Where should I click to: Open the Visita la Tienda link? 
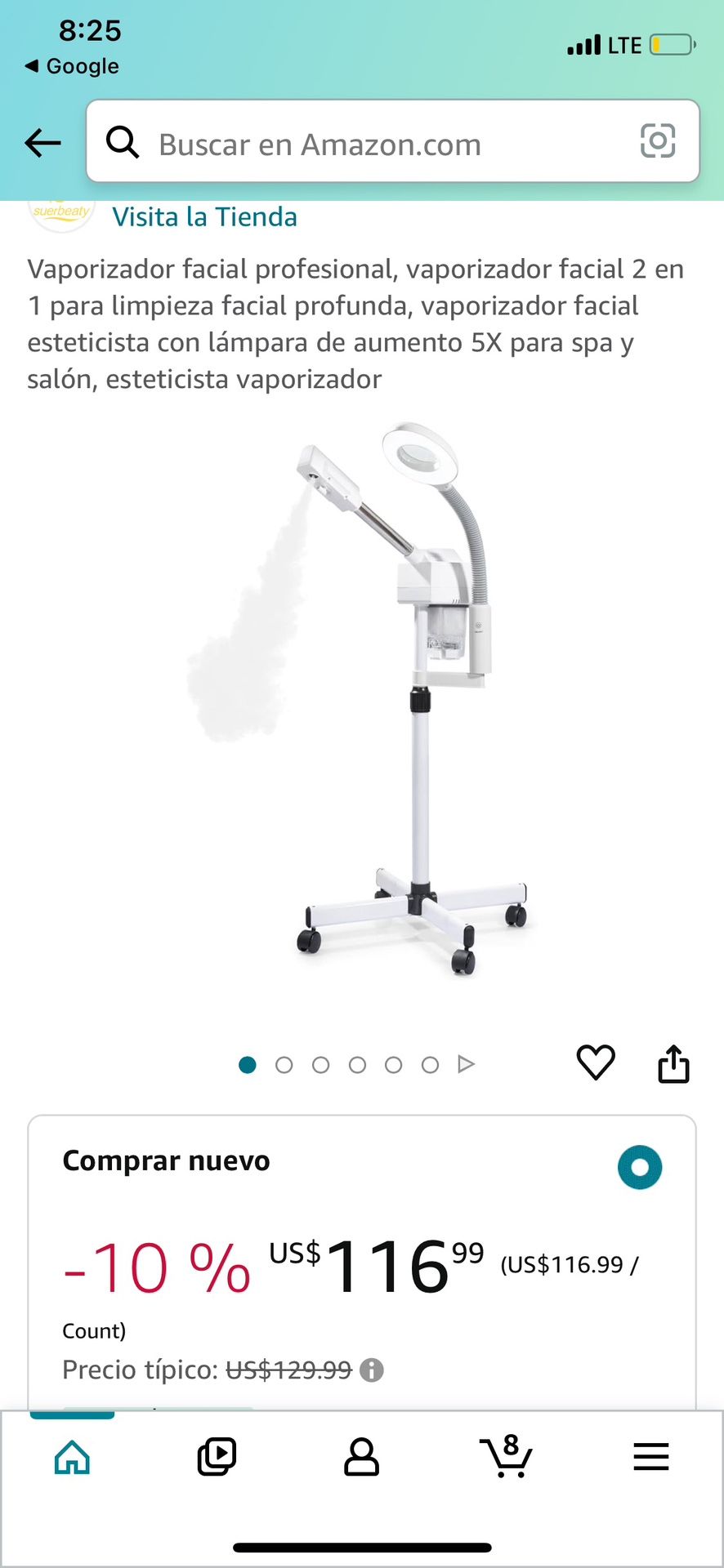204,217
